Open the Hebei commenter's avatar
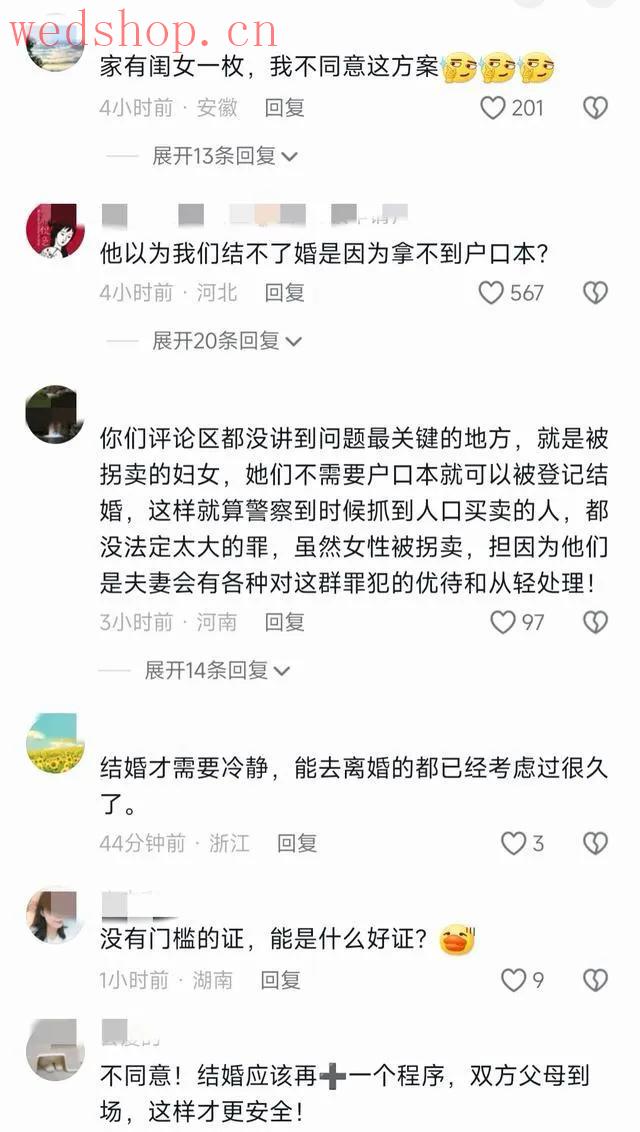Screen dimensions: 640x1132 (54, 232)
